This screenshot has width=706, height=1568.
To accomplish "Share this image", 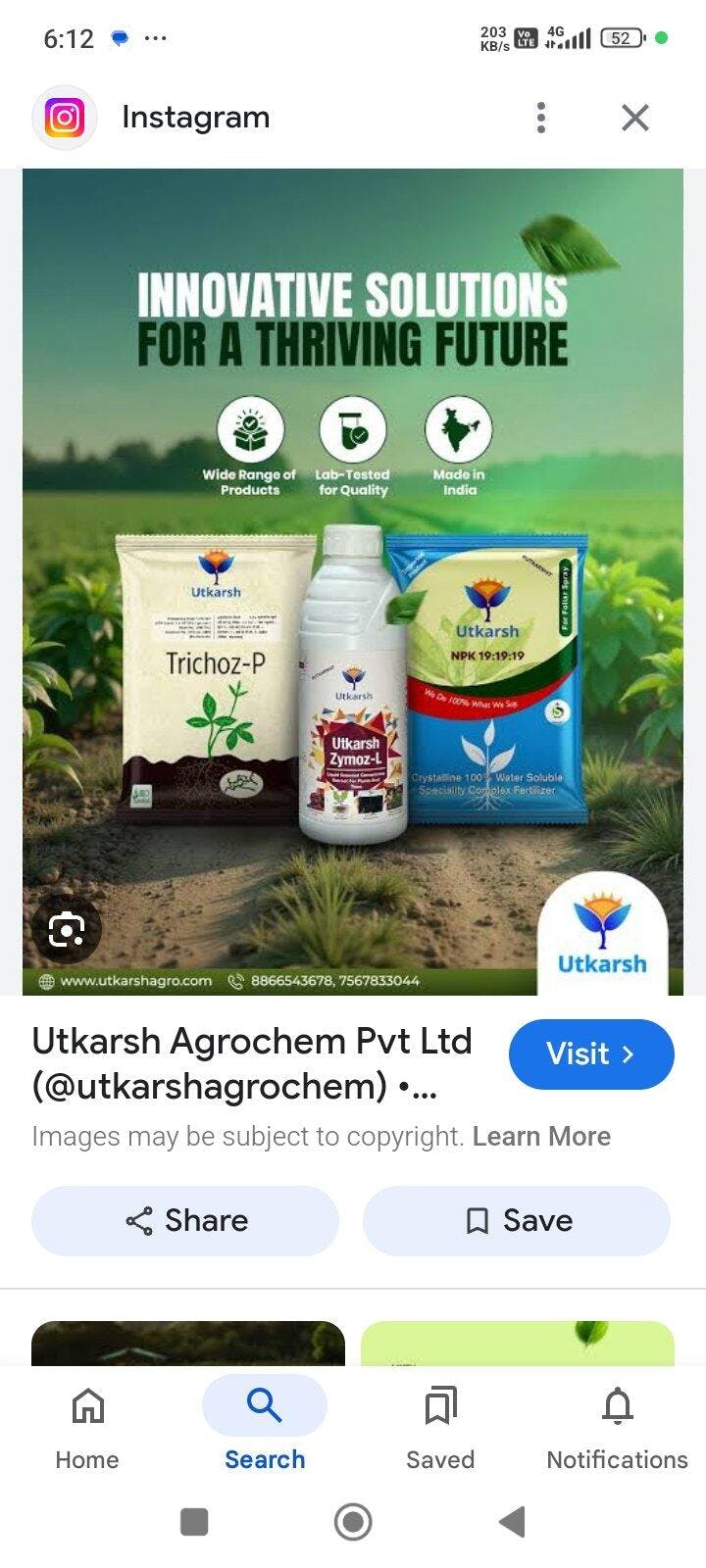I will click(185, 1220).
